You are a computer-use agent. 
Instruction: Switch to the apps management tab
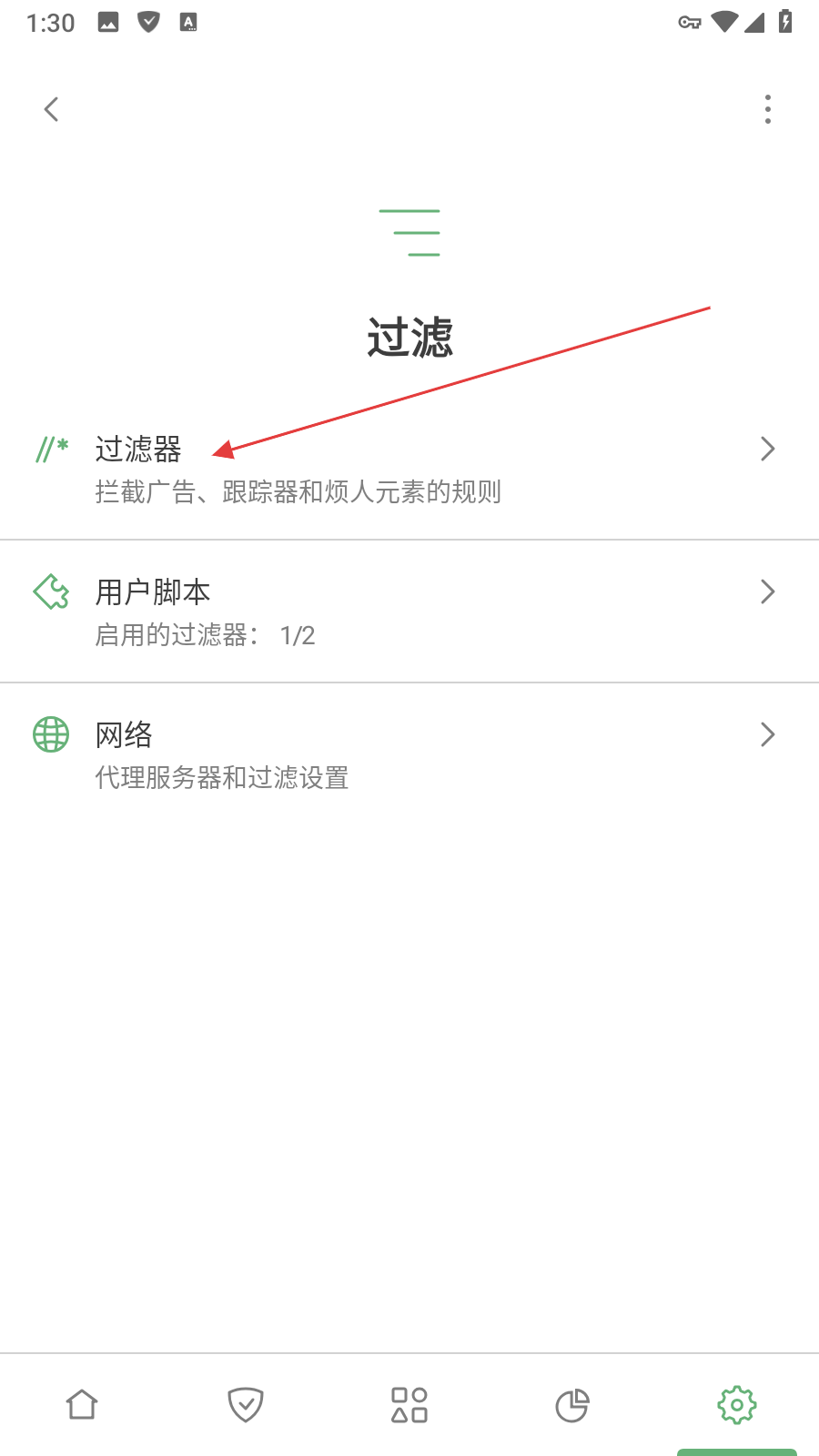pos(409,1404)
